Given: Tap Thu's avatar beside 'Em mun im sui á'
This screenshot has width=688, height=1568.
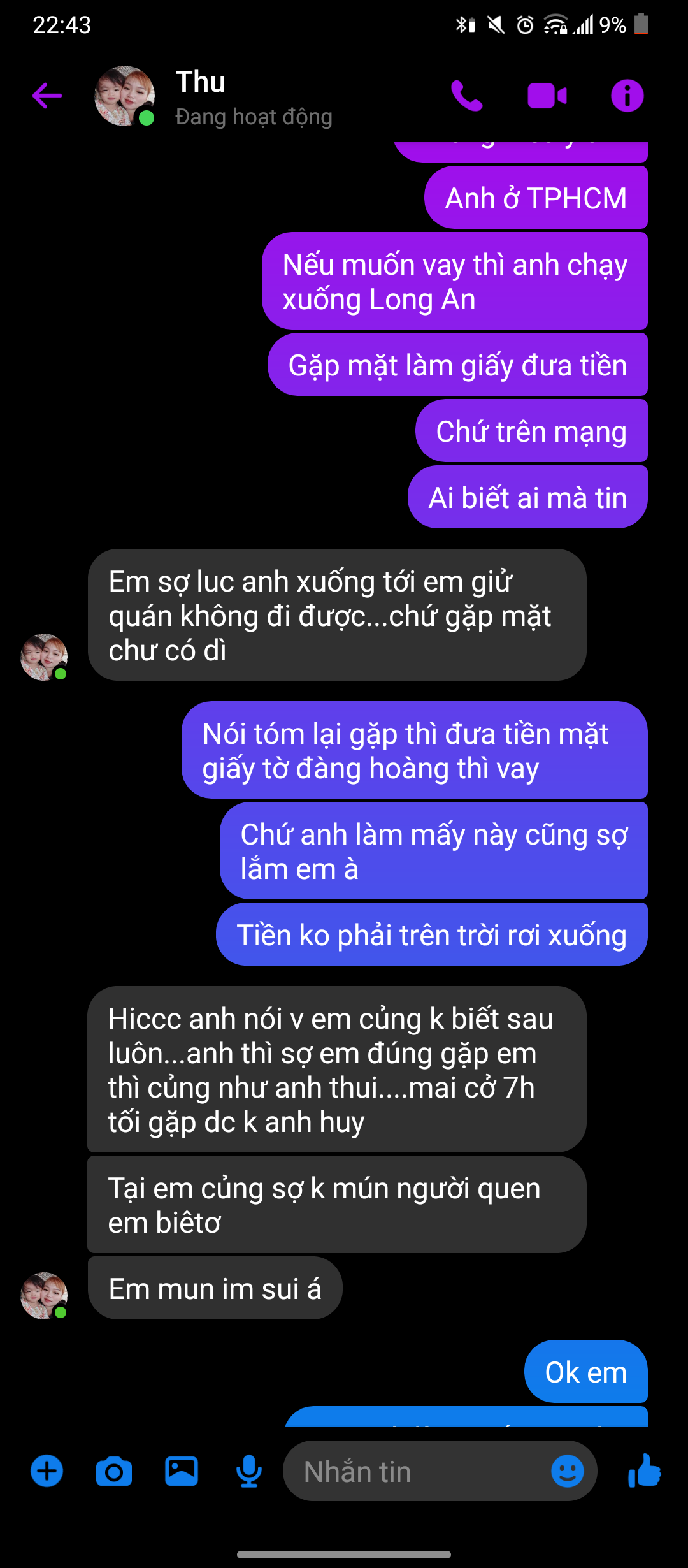Looking at the screenshot, I should [x=44, y=1295].
